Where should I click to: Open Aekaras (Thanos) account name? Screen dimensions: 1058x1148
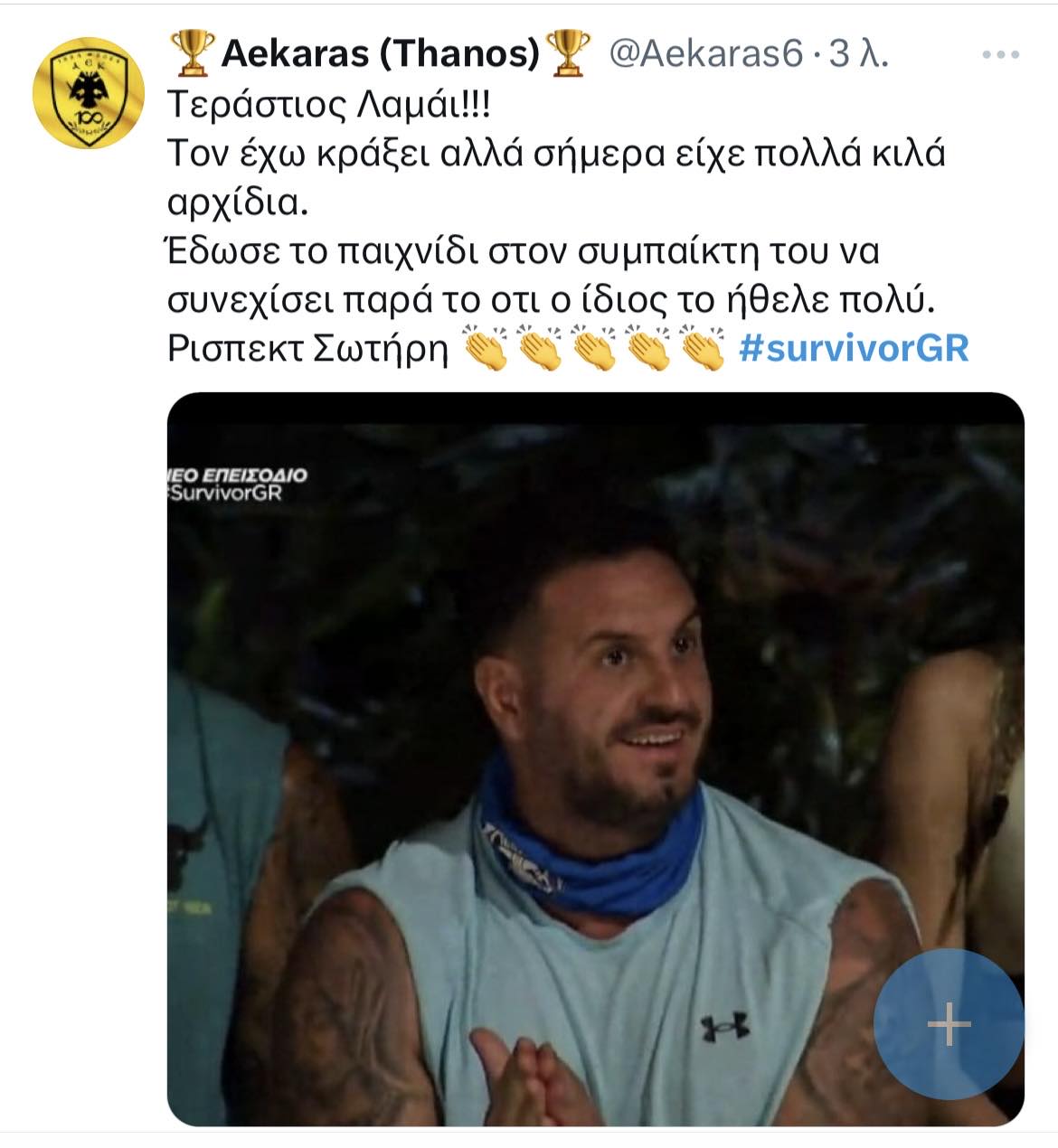click(380, 53)
